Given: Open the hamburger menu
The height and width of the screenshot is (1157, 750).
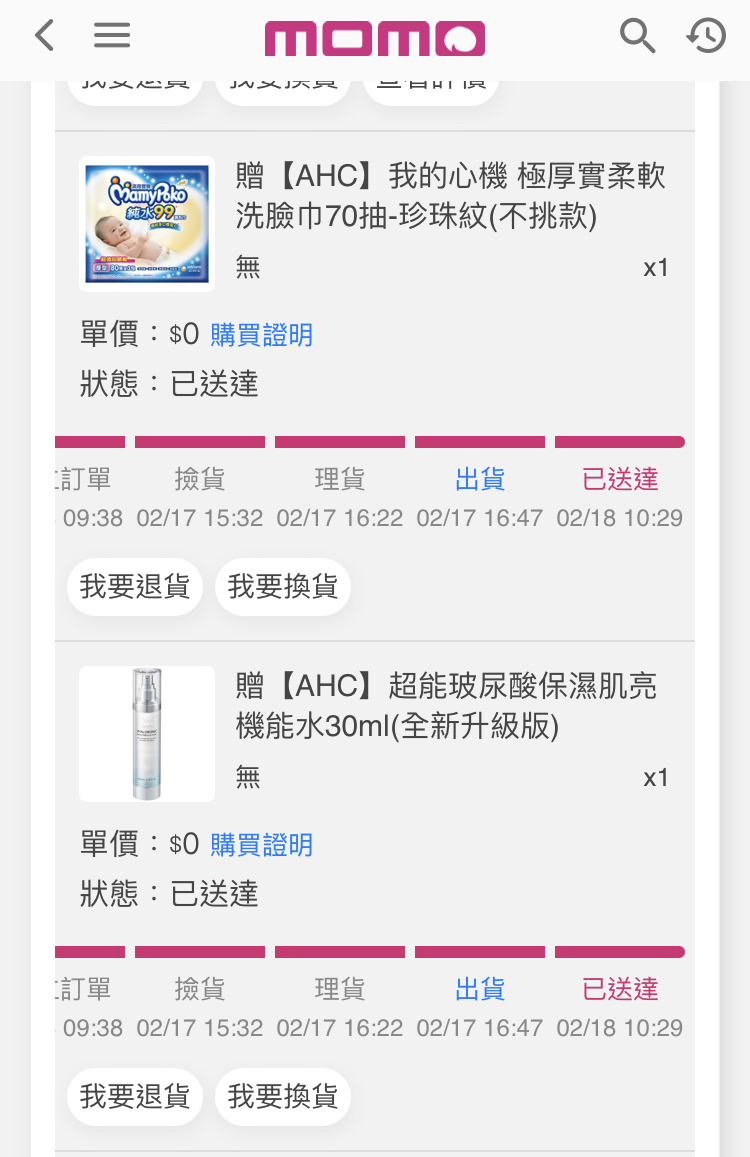Looking at the screenshot, I should coord(112,36).
